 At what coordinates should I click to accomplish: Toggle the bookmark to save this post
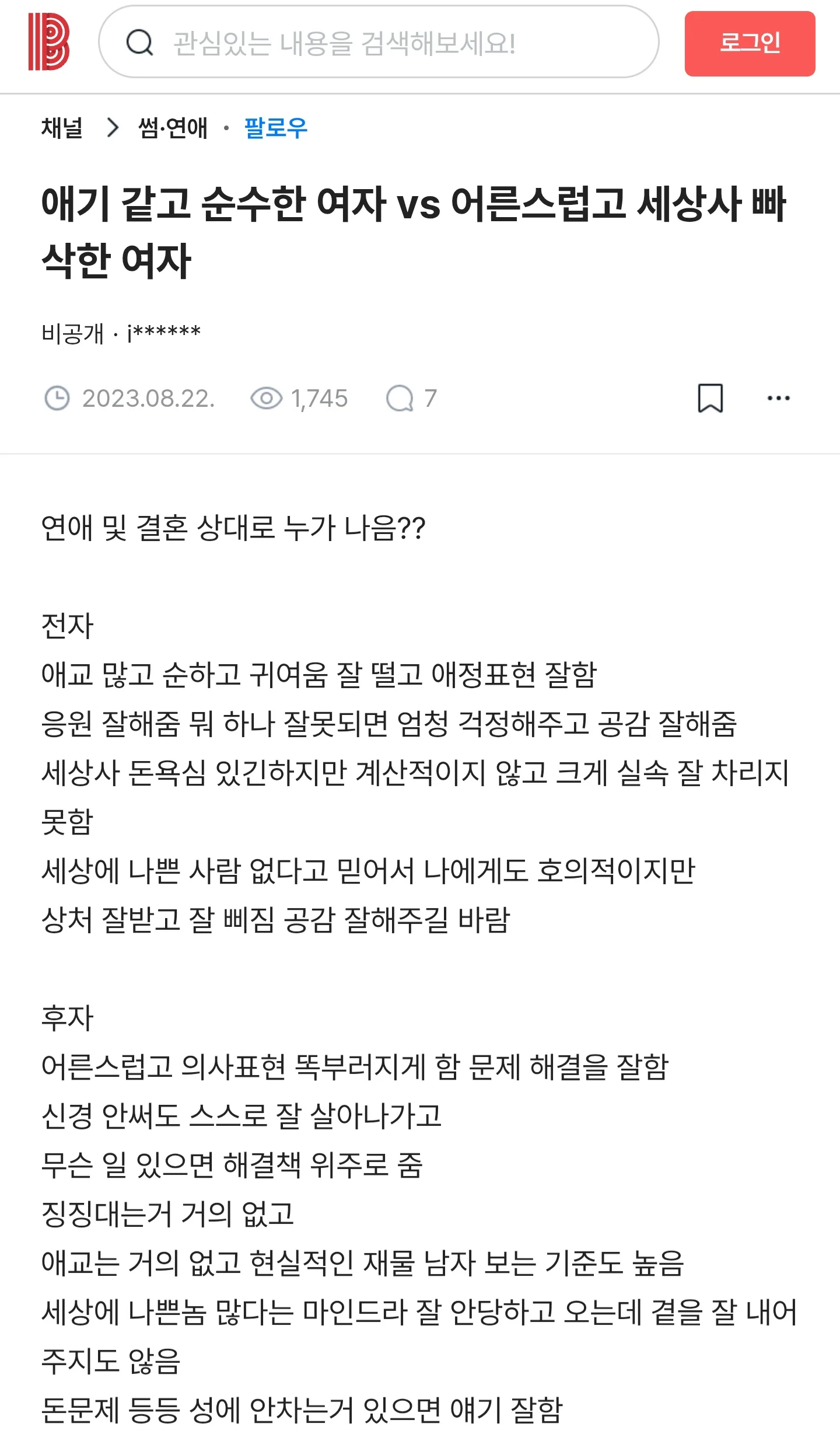[x=712, y=398]
